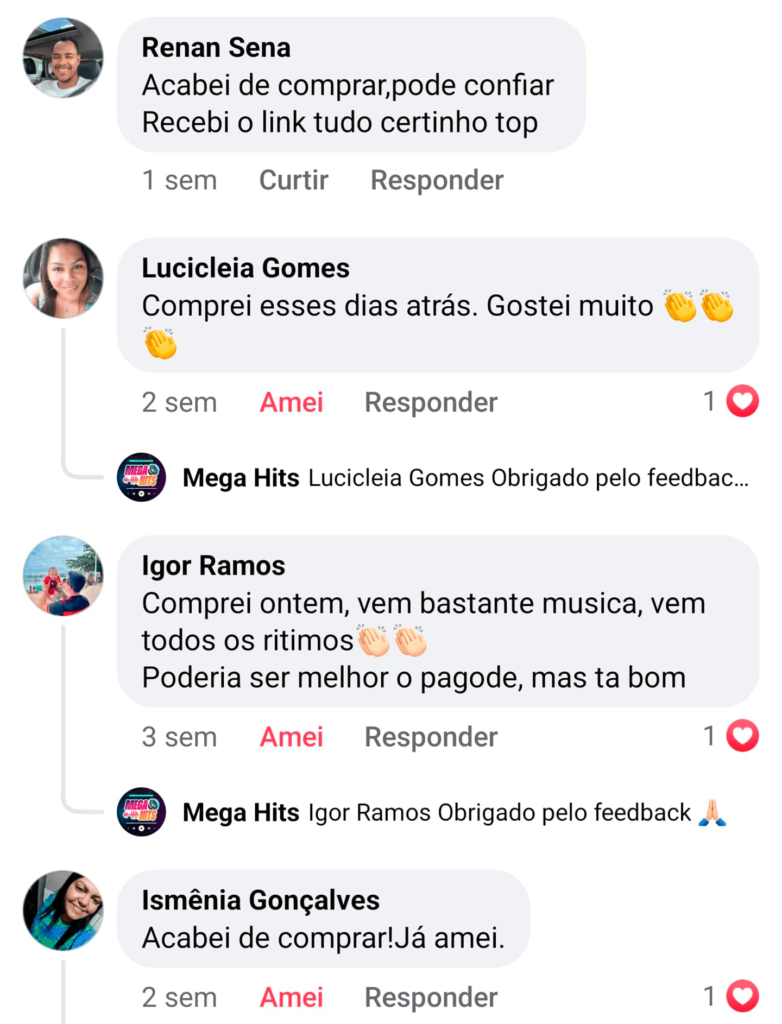782x1024 pixels.
Task: Open Igor Ramos' profile photo
Action: (x=63, y=575)
